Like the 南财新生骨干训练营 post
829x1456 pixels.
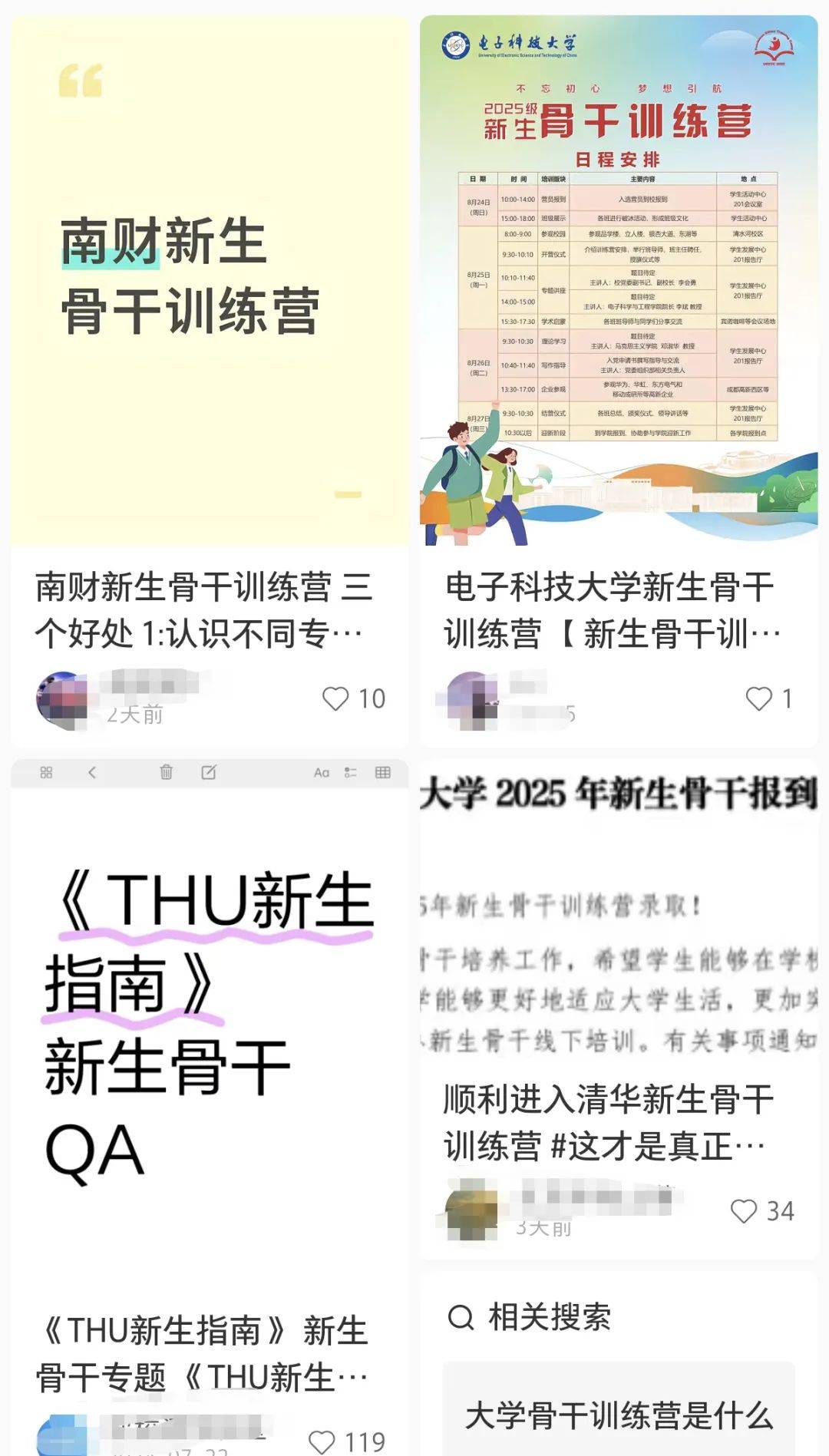click(335, 698)
